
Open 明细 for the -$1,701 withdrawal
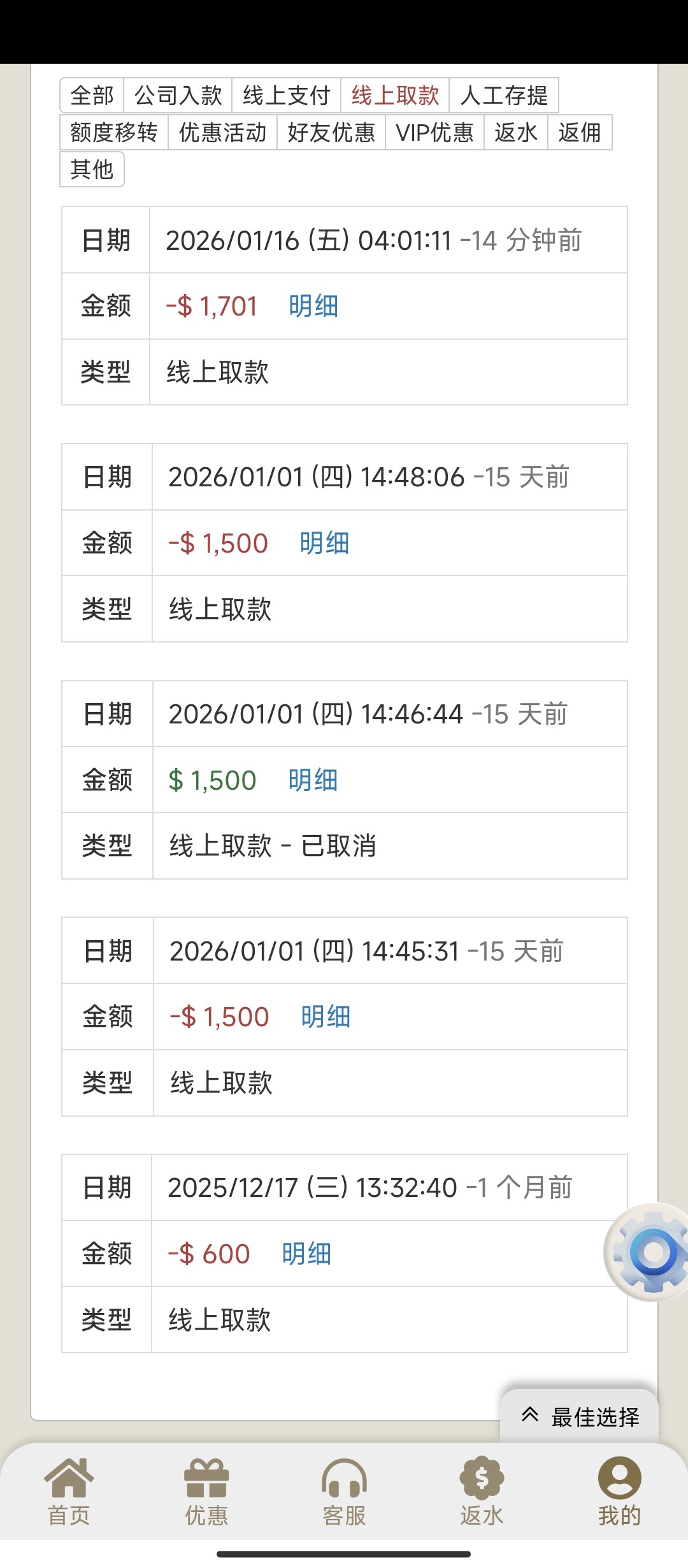click(x=313, y=306)
